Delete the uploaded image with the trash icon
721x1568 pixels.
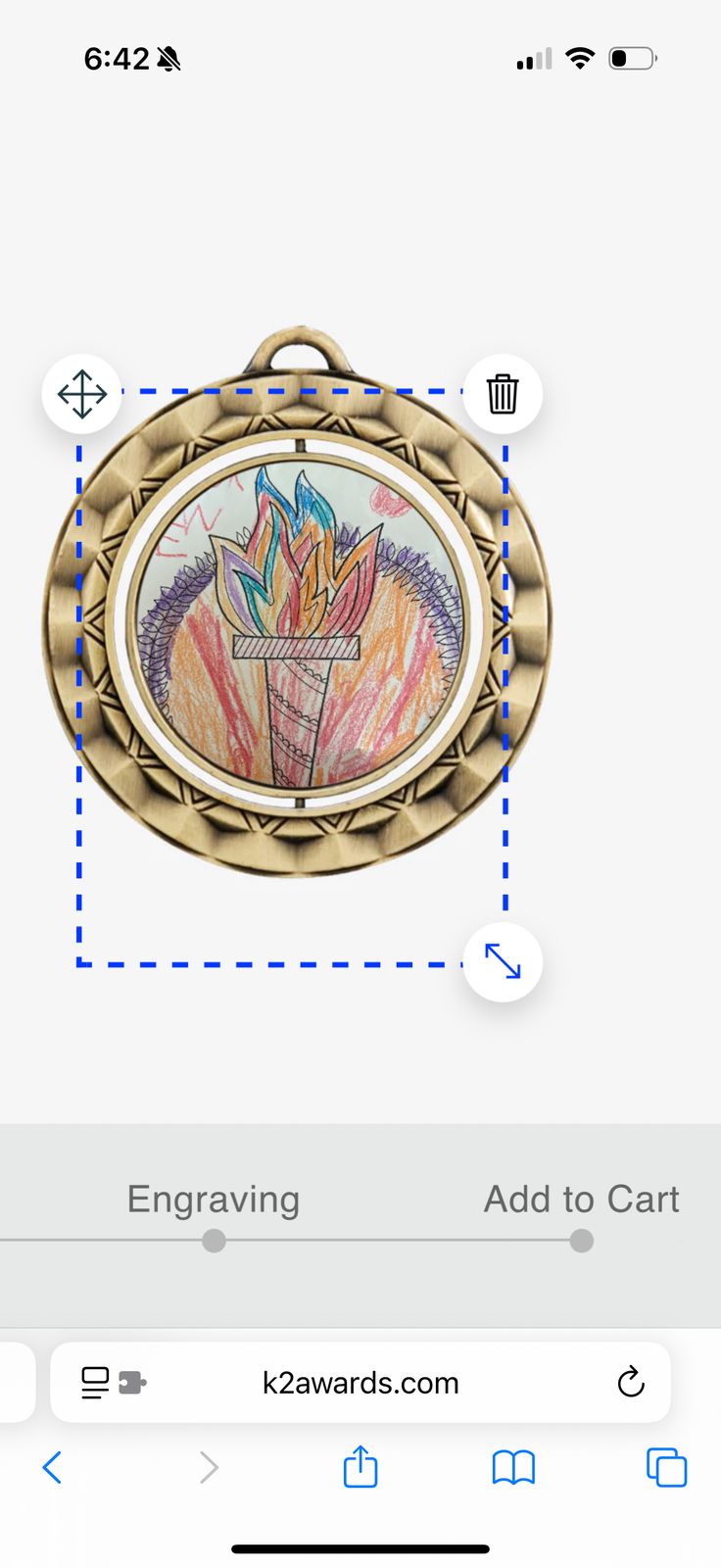coord(503,394)
